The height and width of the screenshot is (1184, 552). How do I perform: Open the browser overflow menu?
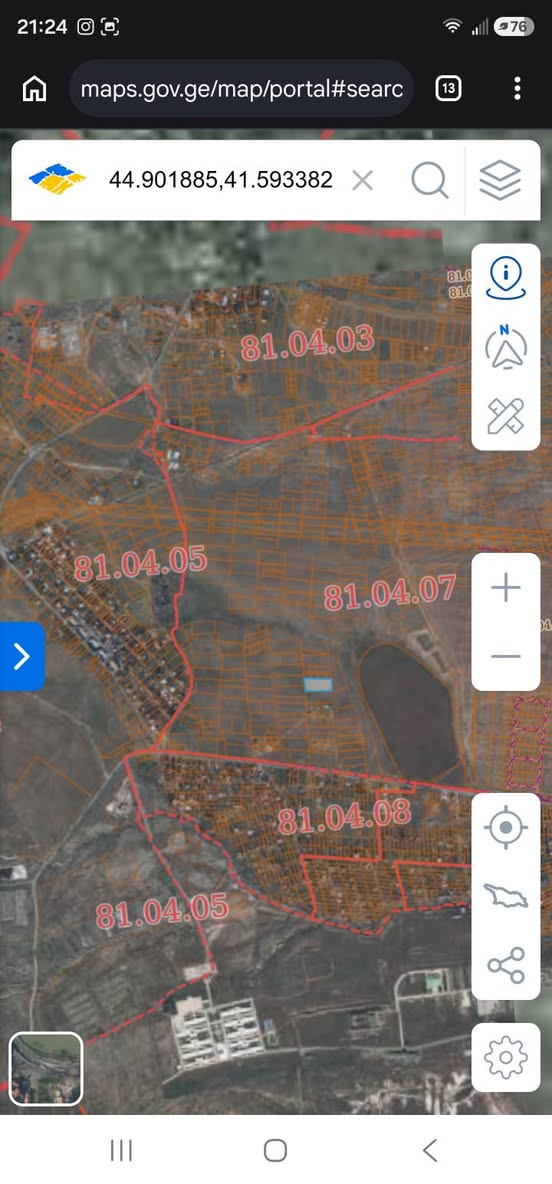pyautogui.click(x=517, y=89)
